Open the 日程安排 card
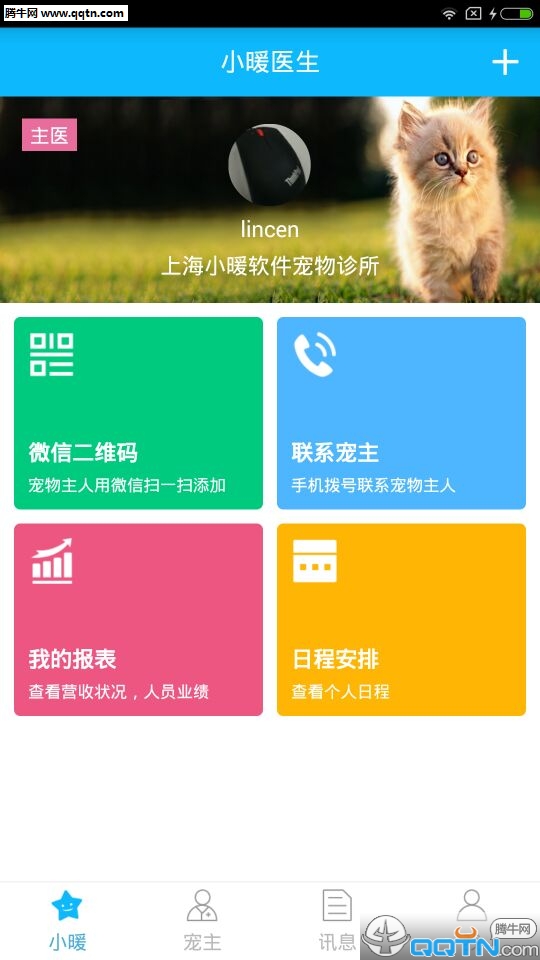The height and width of the screenshot is (960, 540). [402, 620]
